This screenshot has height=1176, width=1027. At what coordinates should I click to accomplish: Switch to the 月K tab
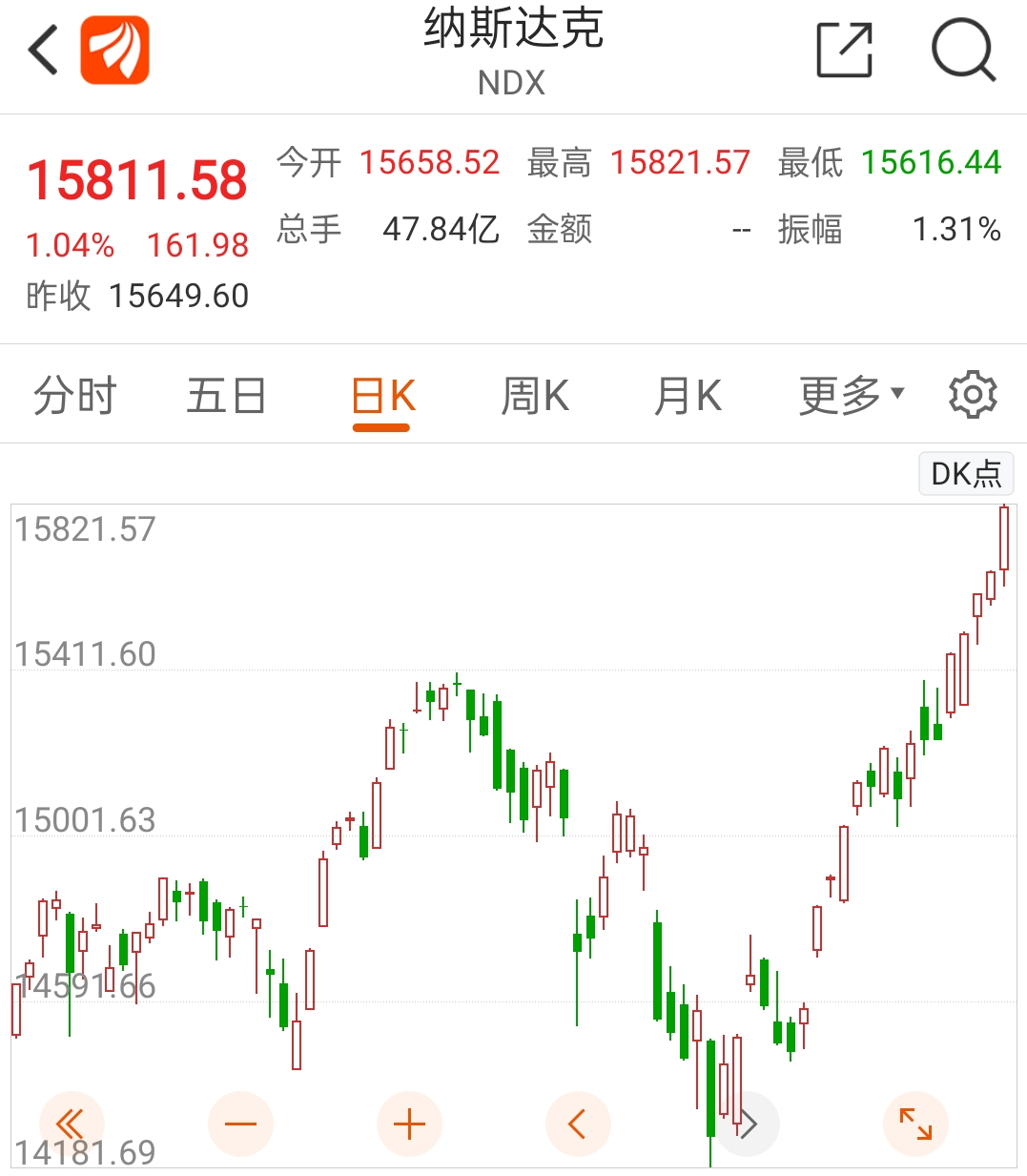686,394
